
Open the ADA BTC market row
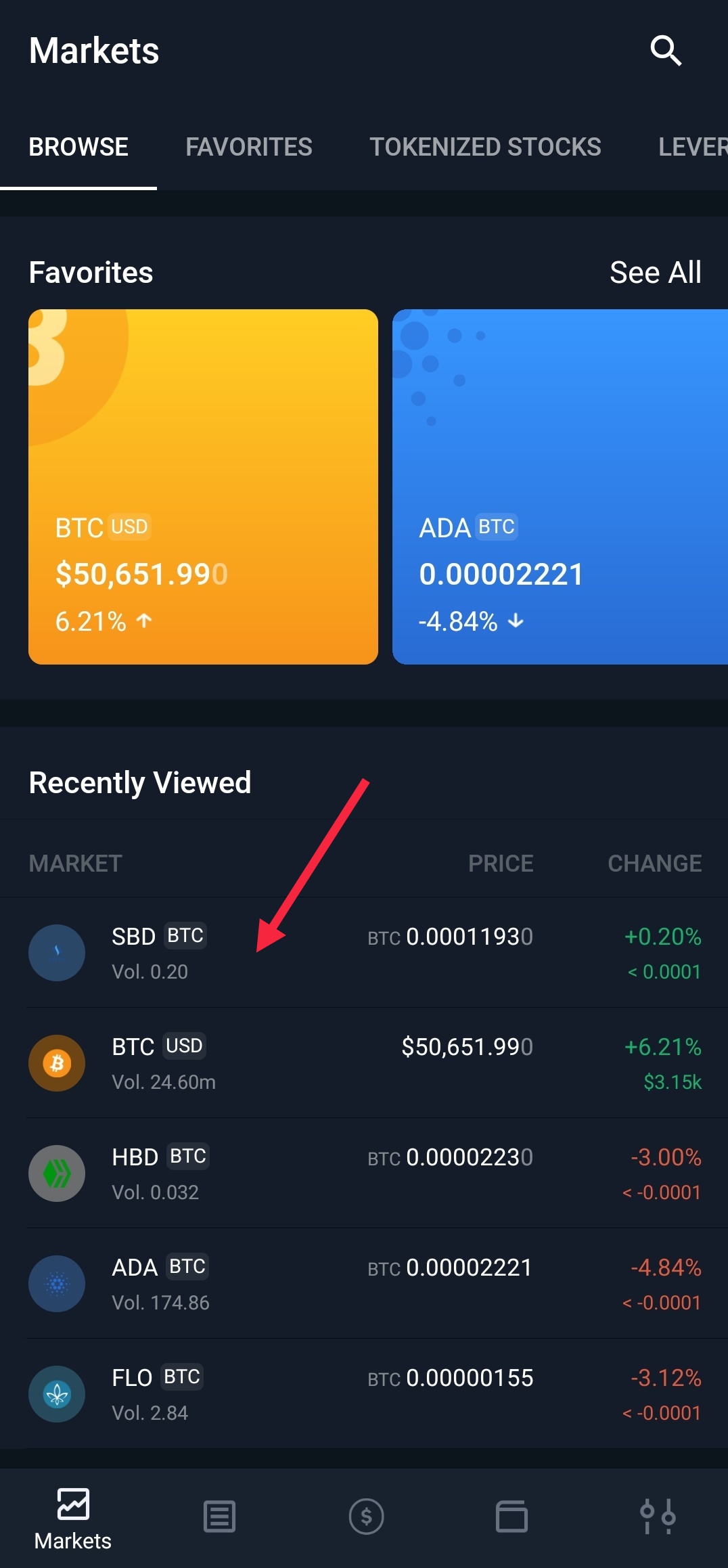tap(364, 1284)
